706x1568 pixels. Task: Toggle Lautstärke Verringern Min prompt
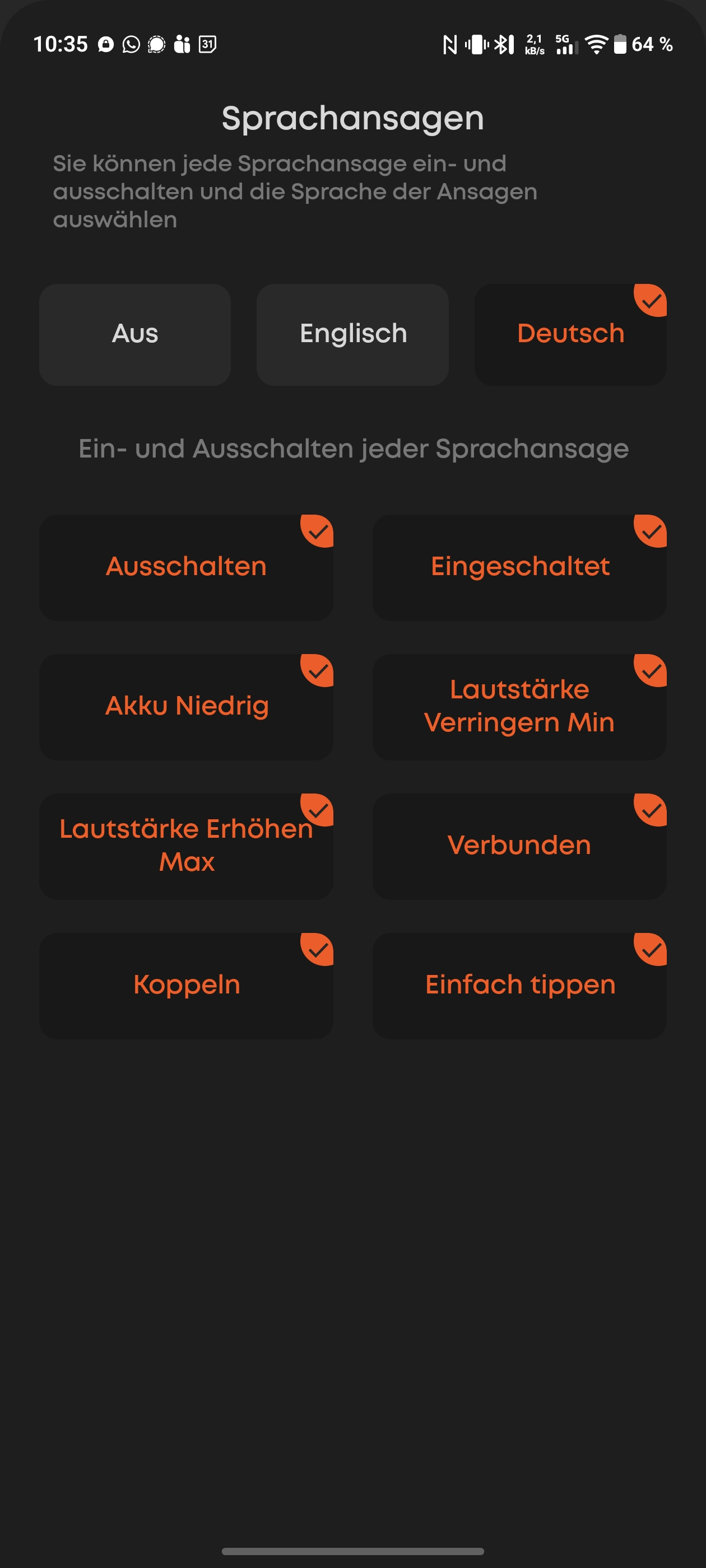[x=519, y=706]
